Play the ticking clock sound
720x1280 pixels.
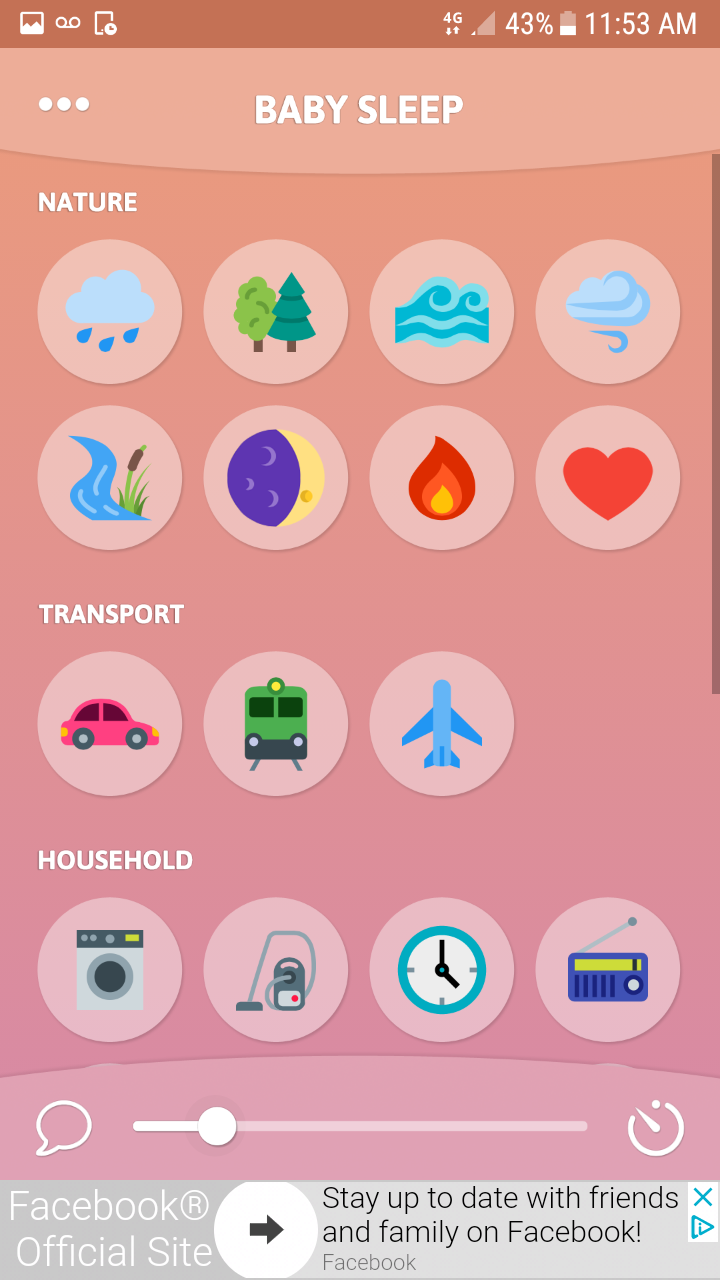442,970
